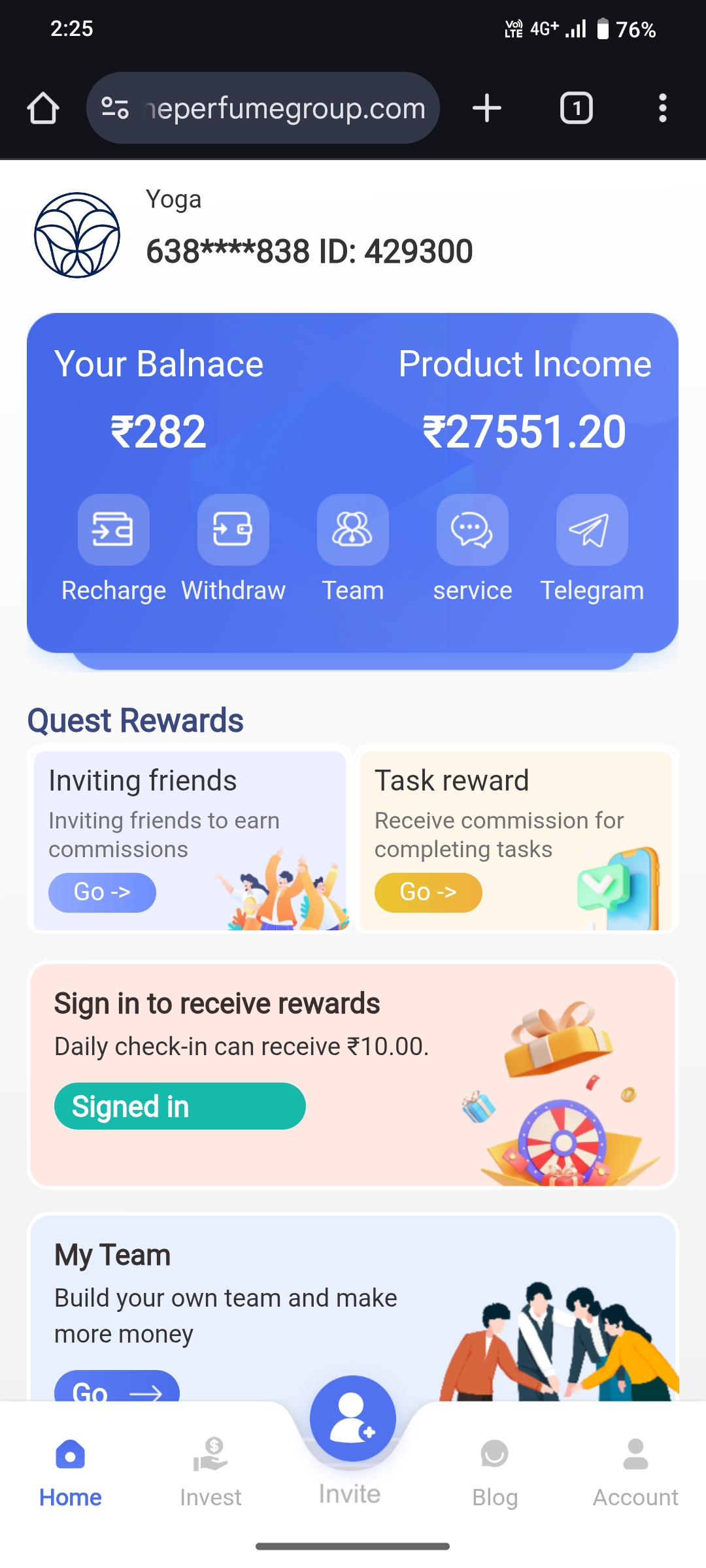The image size is (706, 1568).
Task: Tap Go under Task reward
Action: tap(428, 892)
